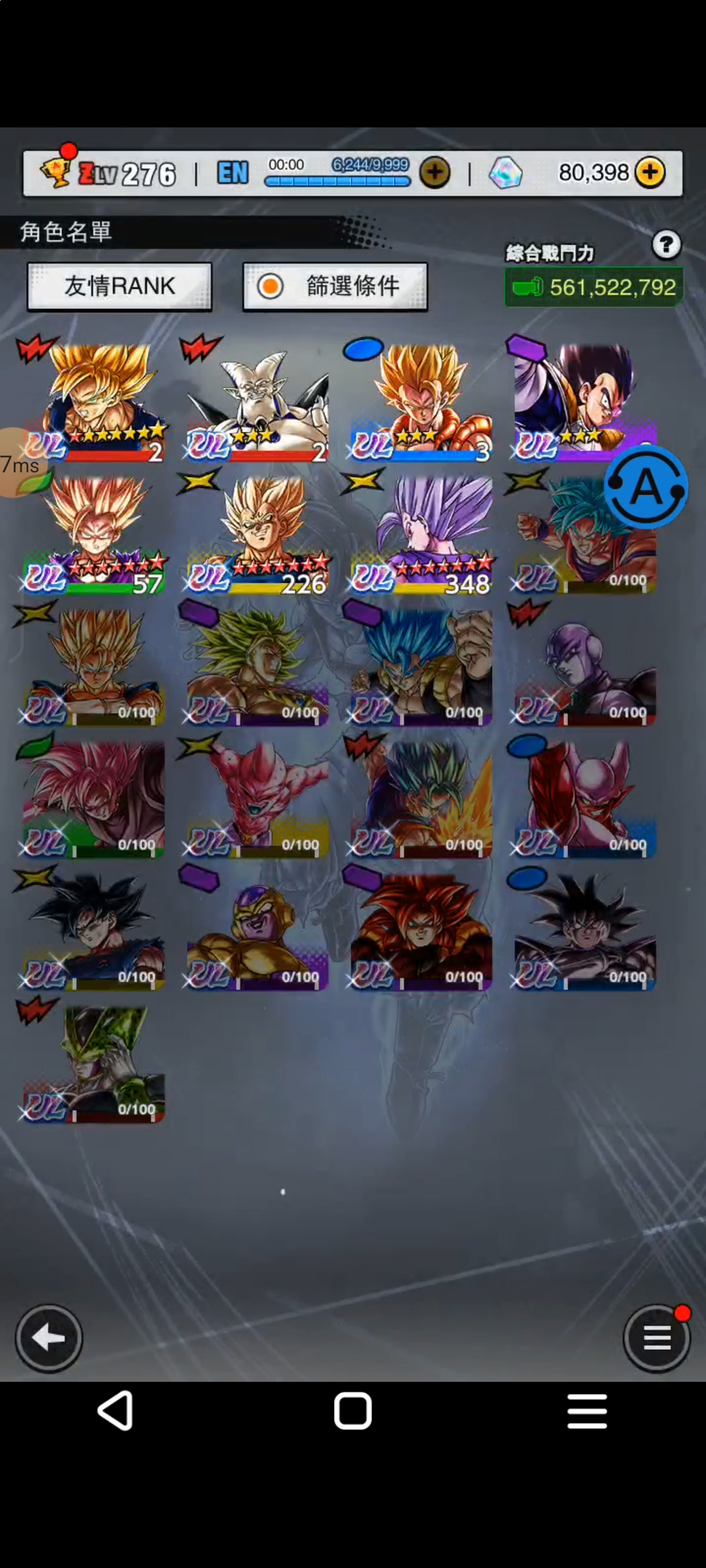Open the hamburger menu button
Screen dimensions: 706x1568
(656, 1338)
